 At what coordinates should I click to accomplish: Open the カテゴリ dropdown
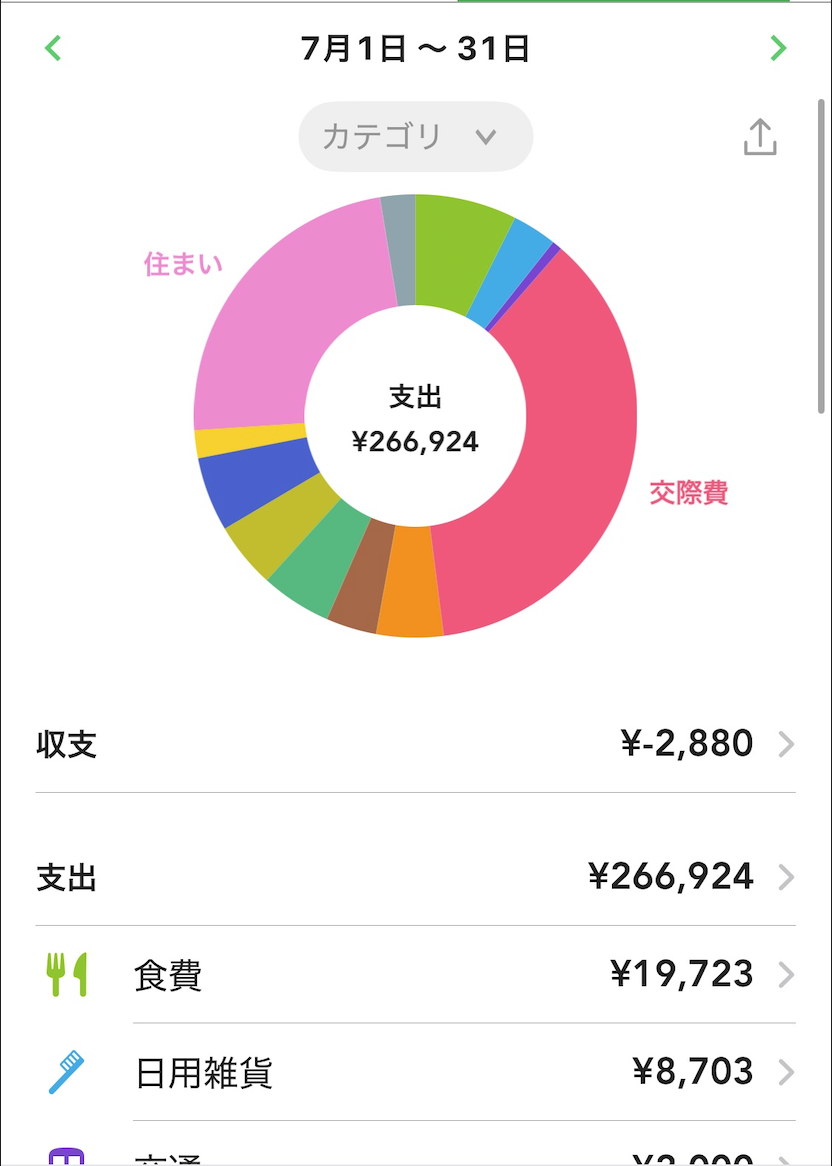pyautogui.click(x=415, y=136)
